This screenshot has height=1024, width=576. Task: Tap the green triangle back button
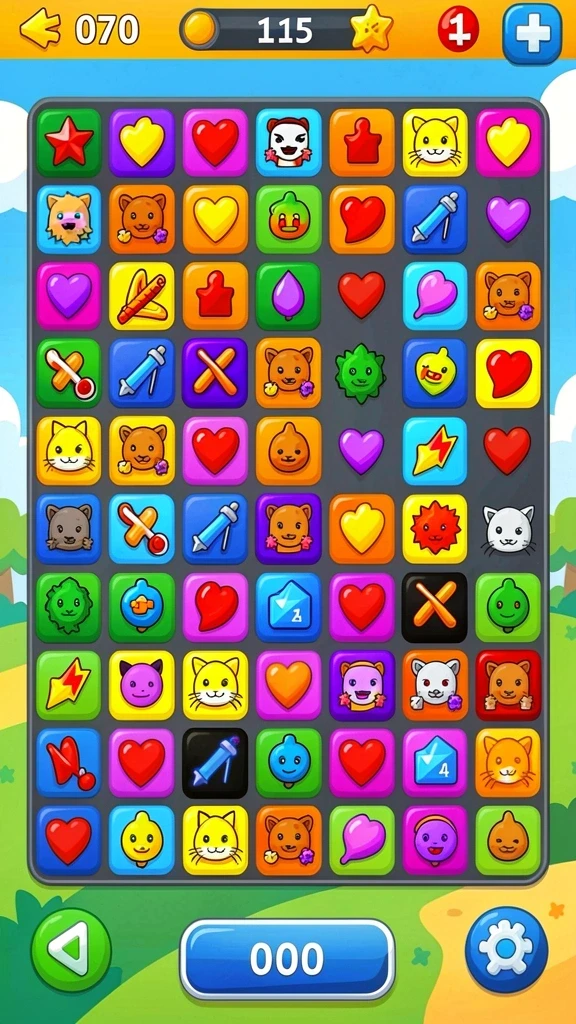point(71,950)
